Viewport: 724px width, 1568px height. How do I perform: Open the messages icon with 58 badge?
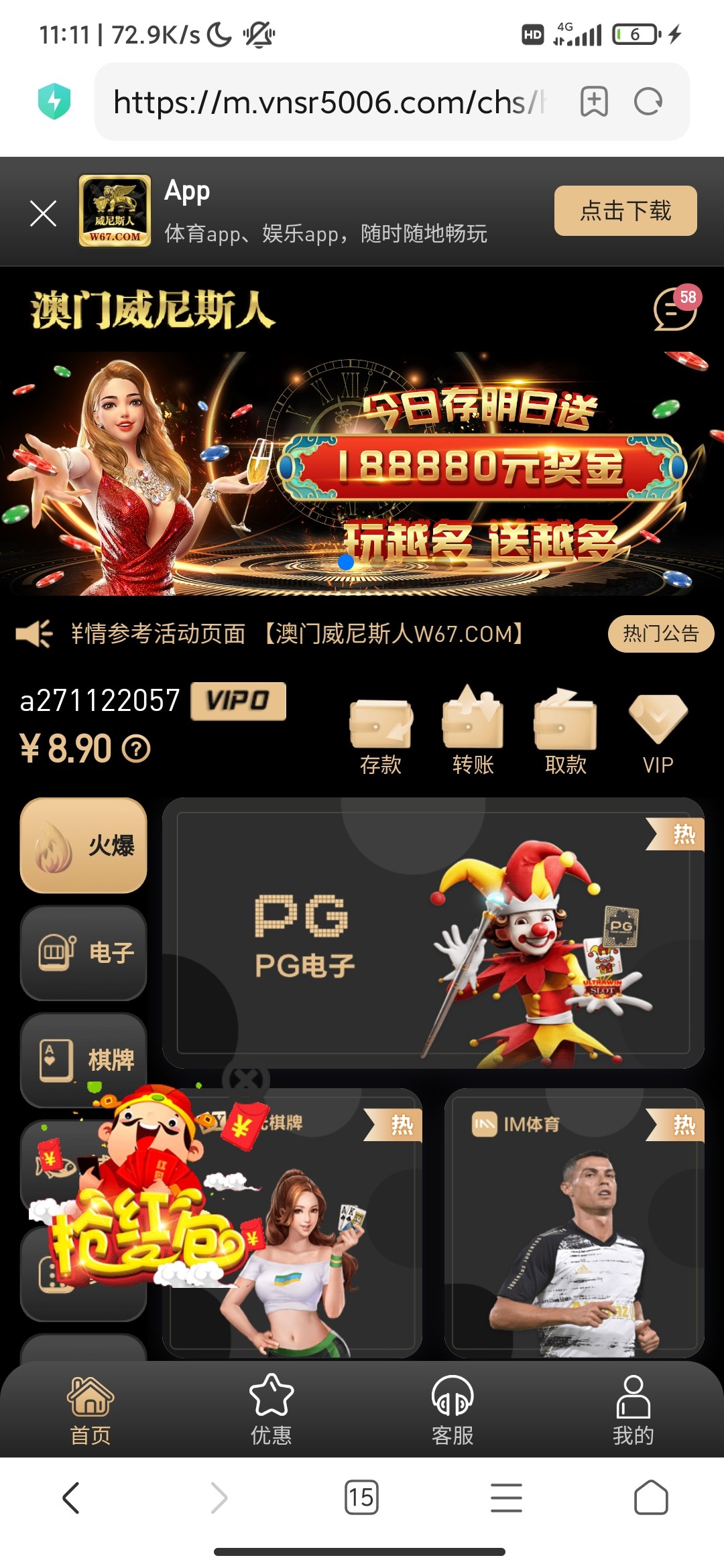point(674,310)
